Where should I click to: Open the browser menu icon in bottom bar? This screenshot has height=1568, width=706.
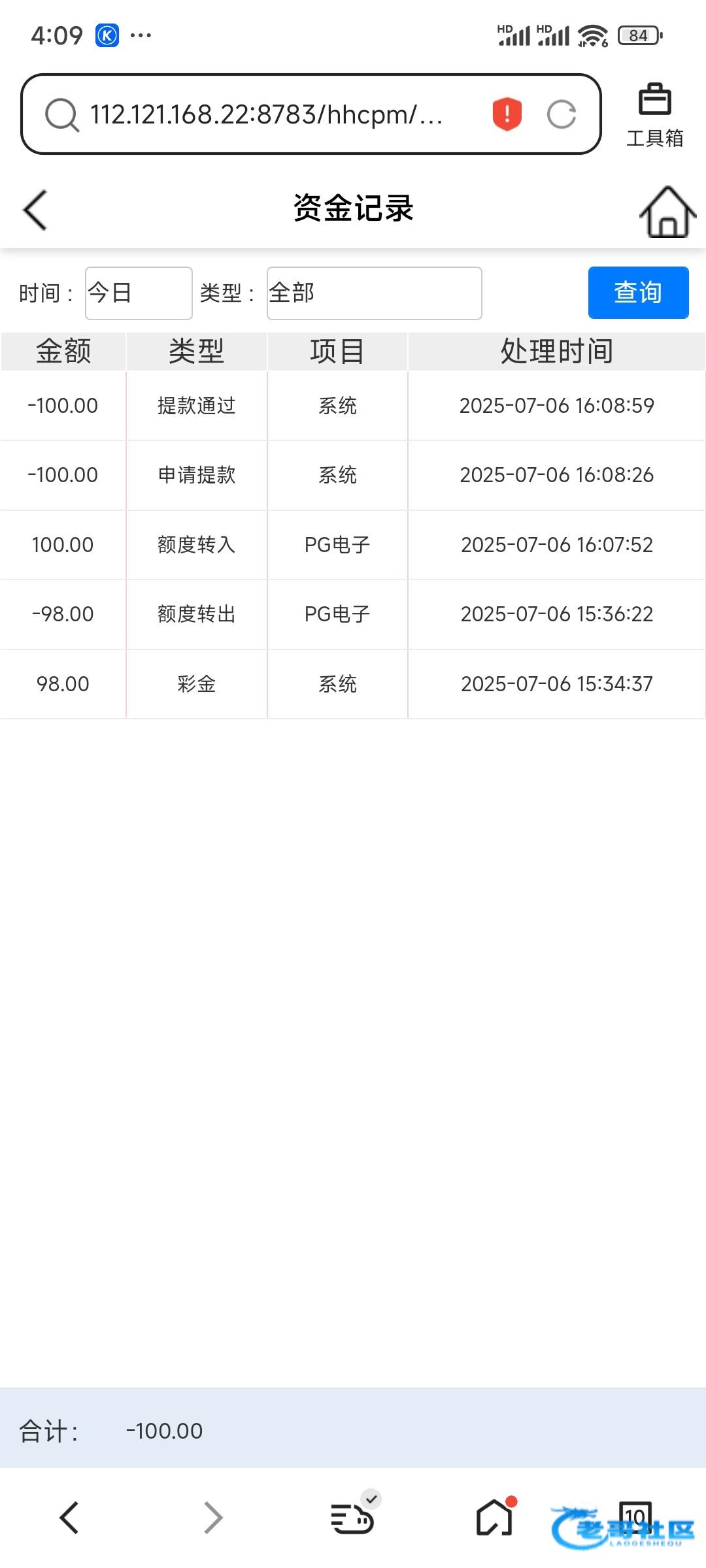[x=354, y=1514]
